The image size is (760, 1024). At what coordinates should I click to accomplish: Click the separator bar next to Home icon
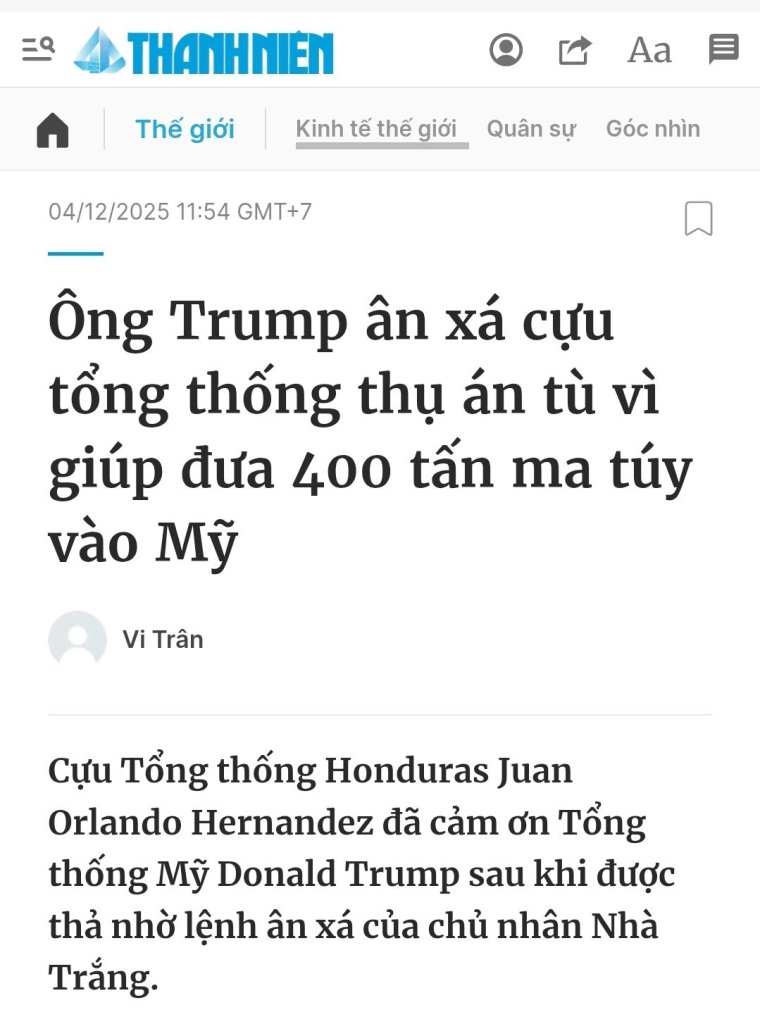click(103, 128)
